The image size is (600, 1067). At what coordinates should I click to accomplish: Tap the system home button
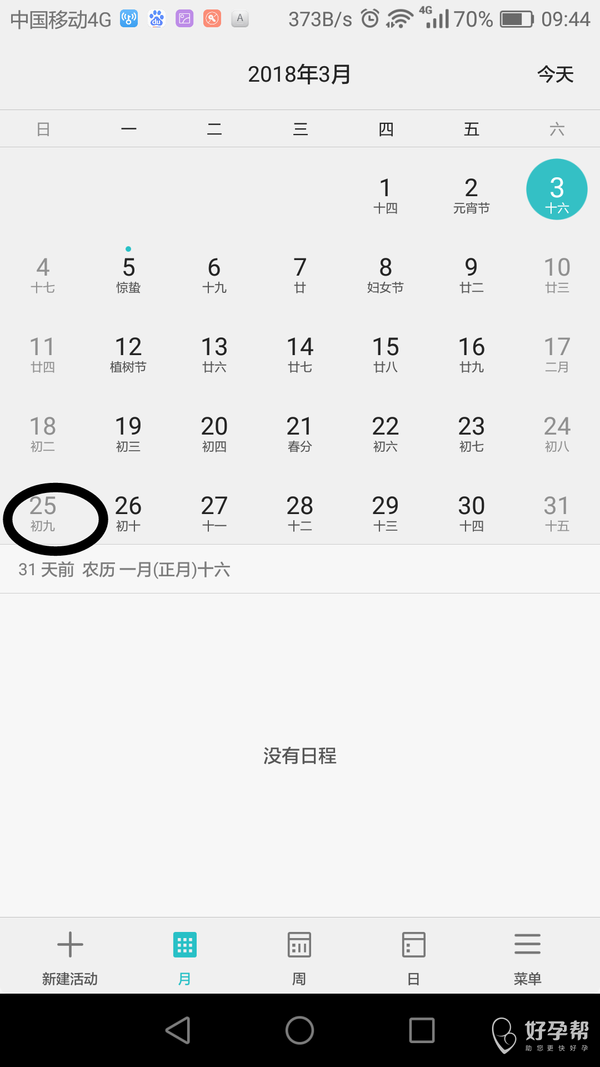click(x=299, y=1030)
